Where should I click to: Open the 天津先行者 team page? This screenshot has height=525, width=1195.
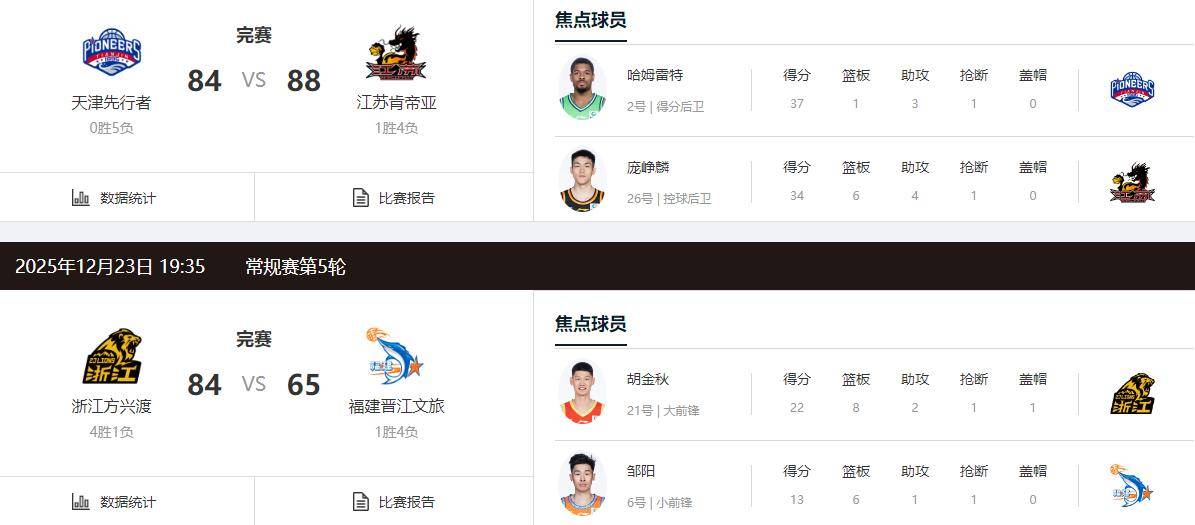point(111,55)
